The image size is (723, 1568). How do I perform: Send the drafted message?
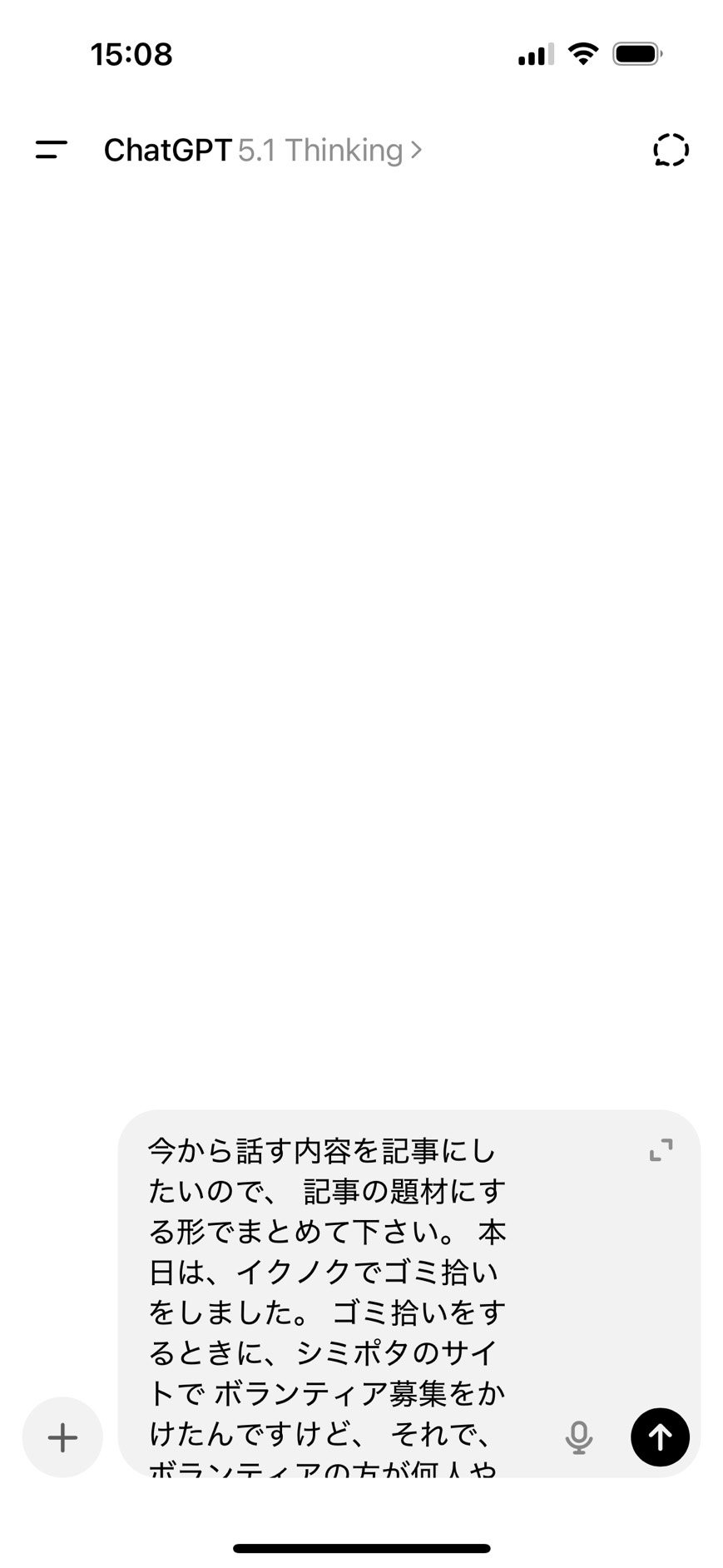(660, 1437)
